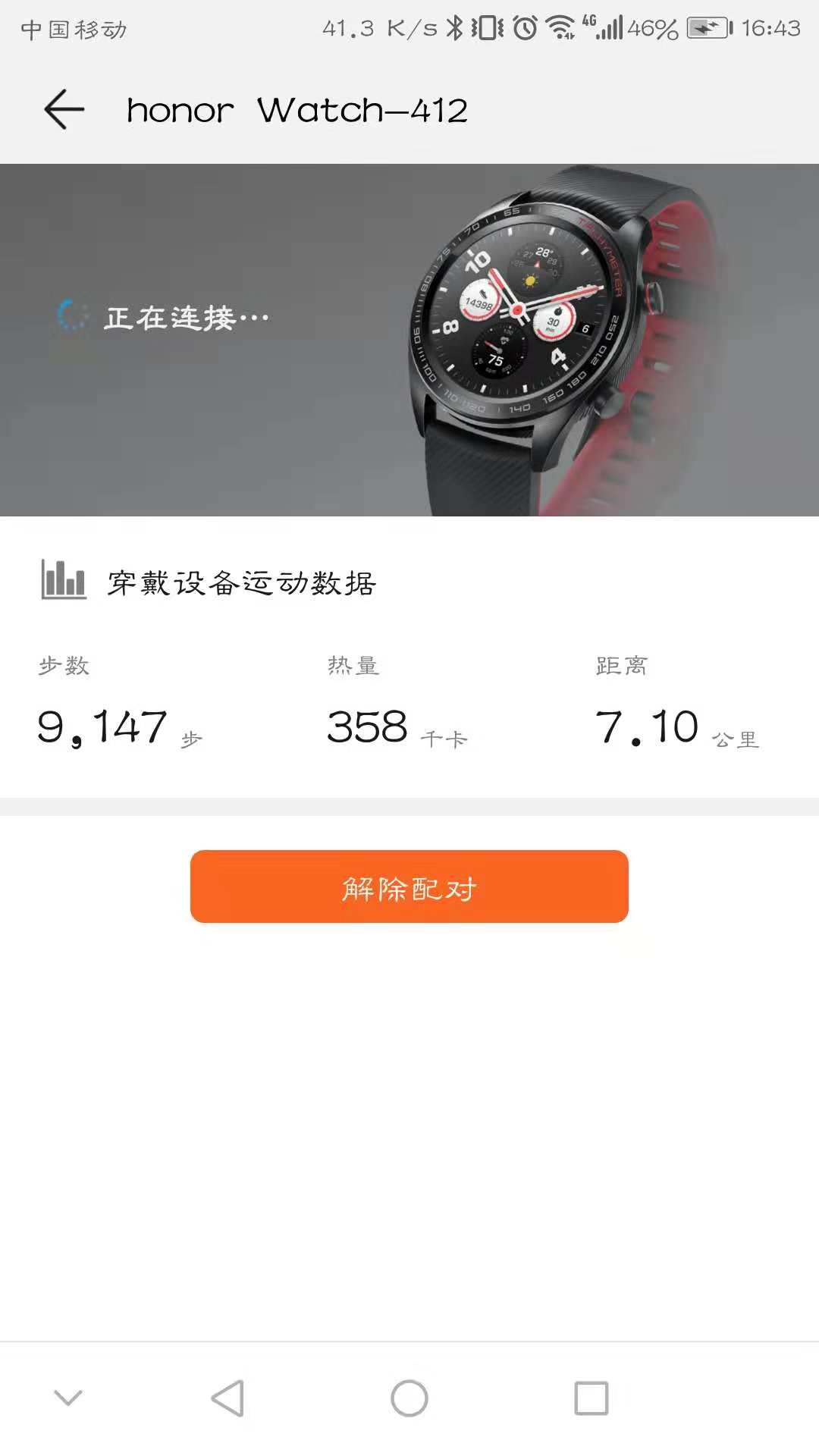This screenshot has height=1456, width=819.
Task: Go back from the honor Watch-412 page
Action: pos(64,109)
